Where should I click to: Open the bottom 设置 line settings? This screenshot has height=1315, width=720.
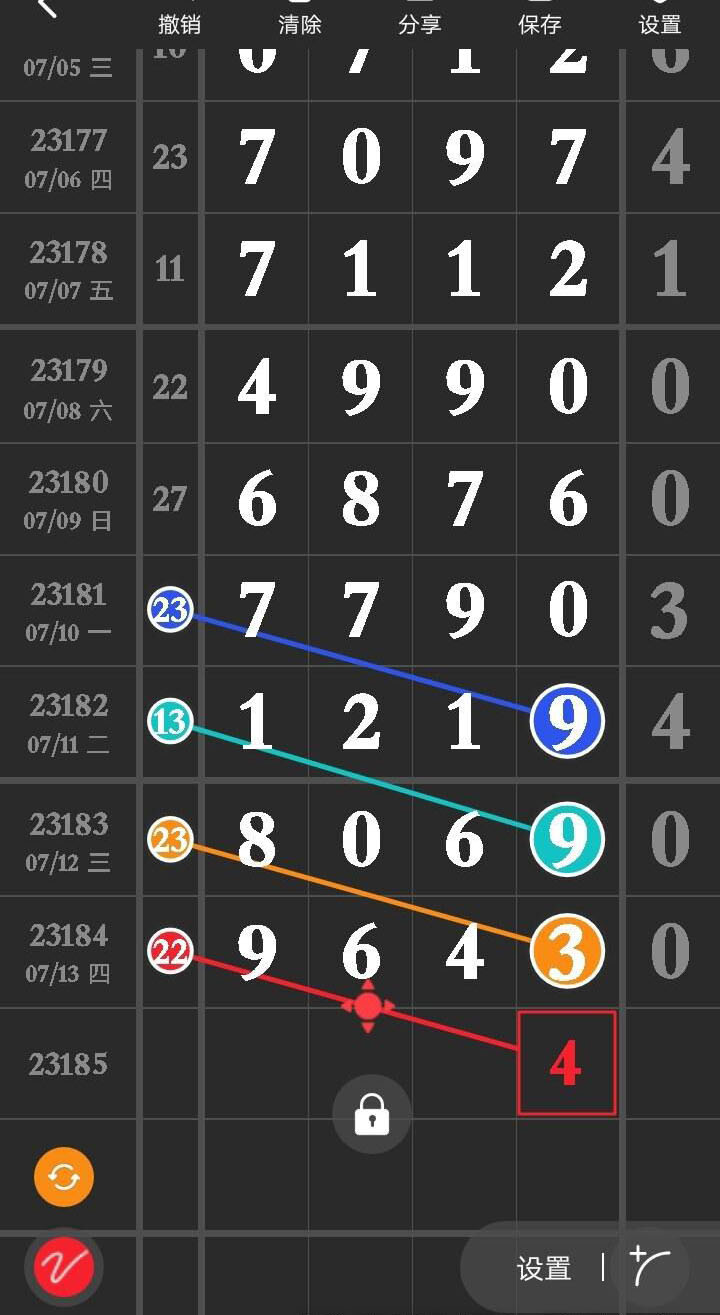click(x=544, y=1269)
